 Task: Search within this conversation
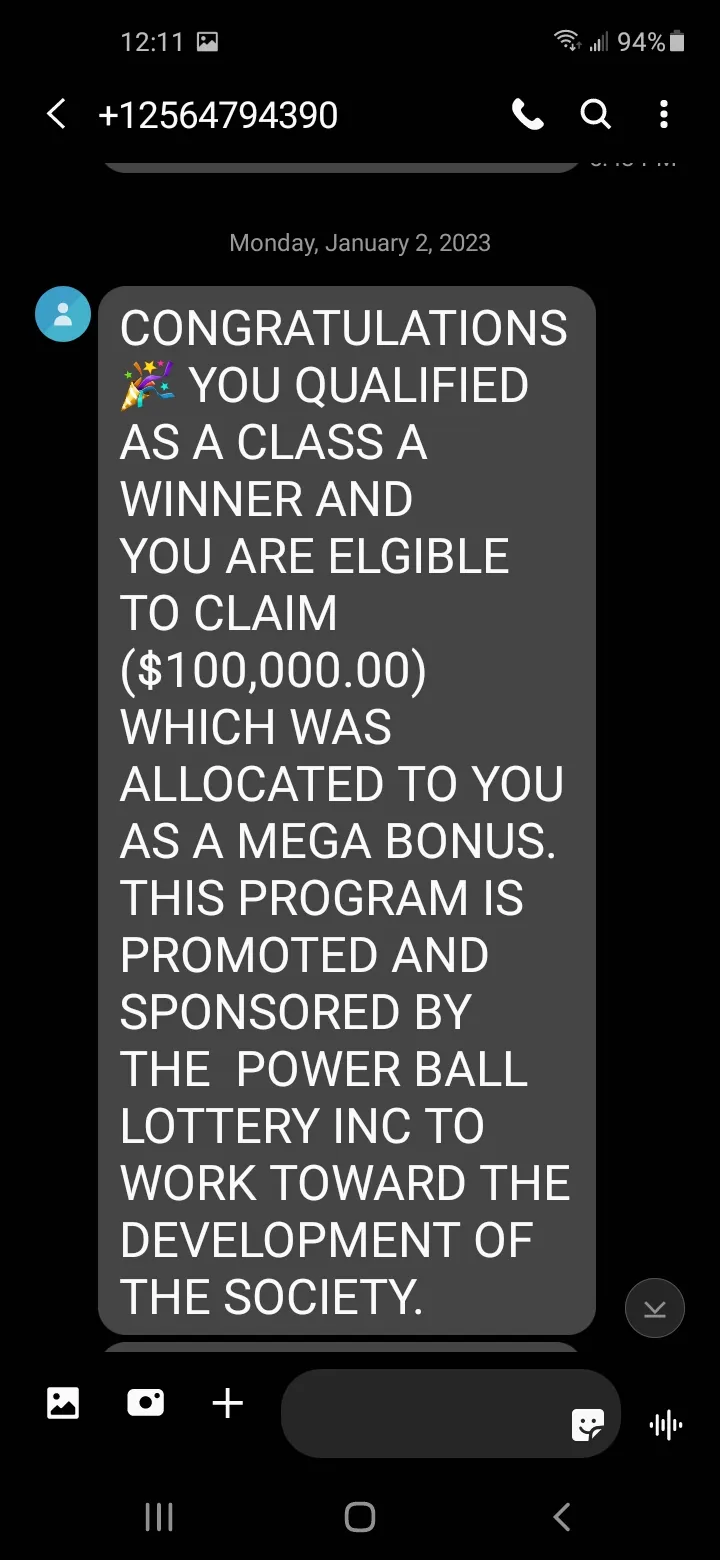pos(596,115)
